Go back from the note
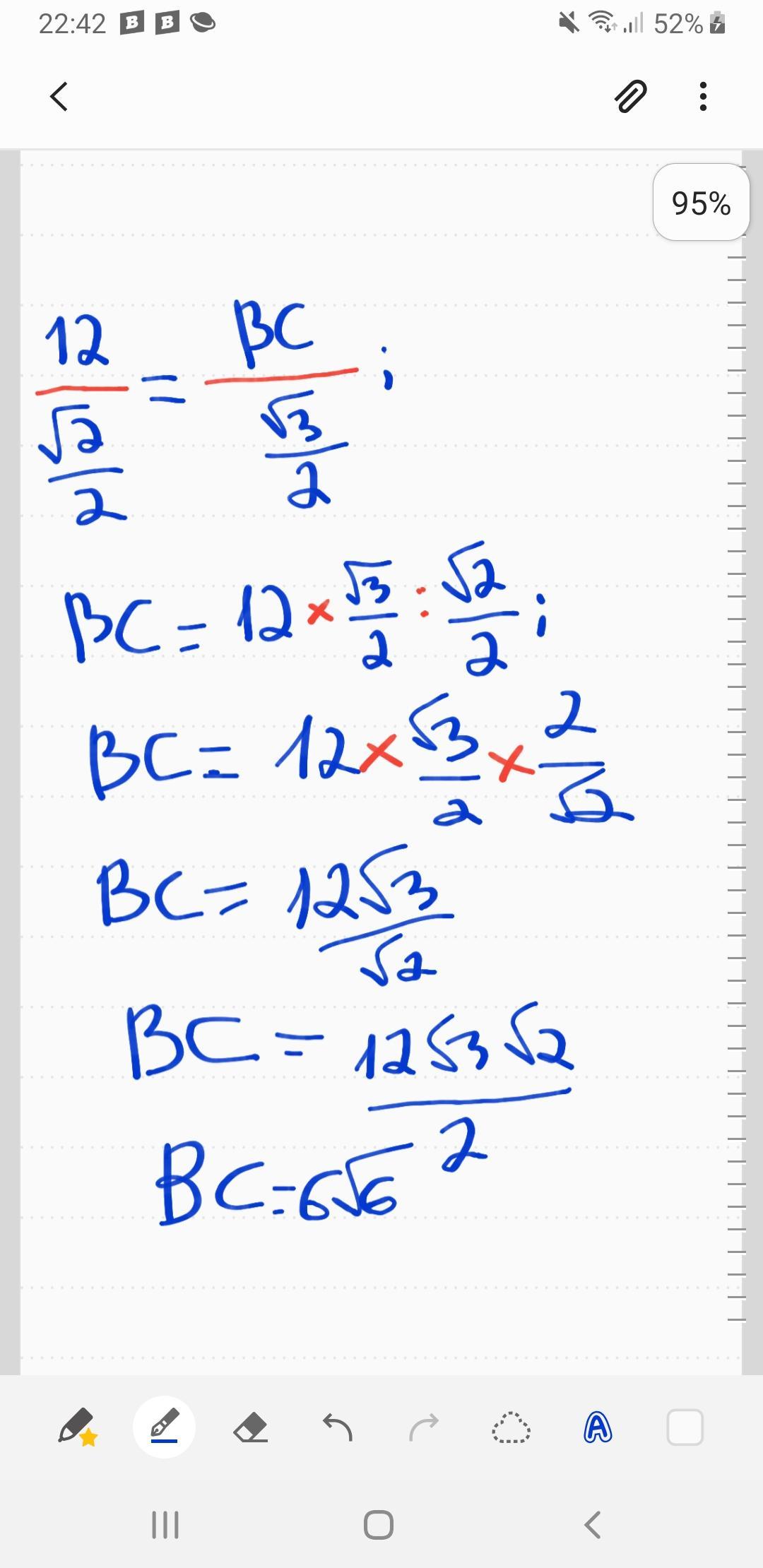Viewport: 763px width, 1568px height. 59,97
